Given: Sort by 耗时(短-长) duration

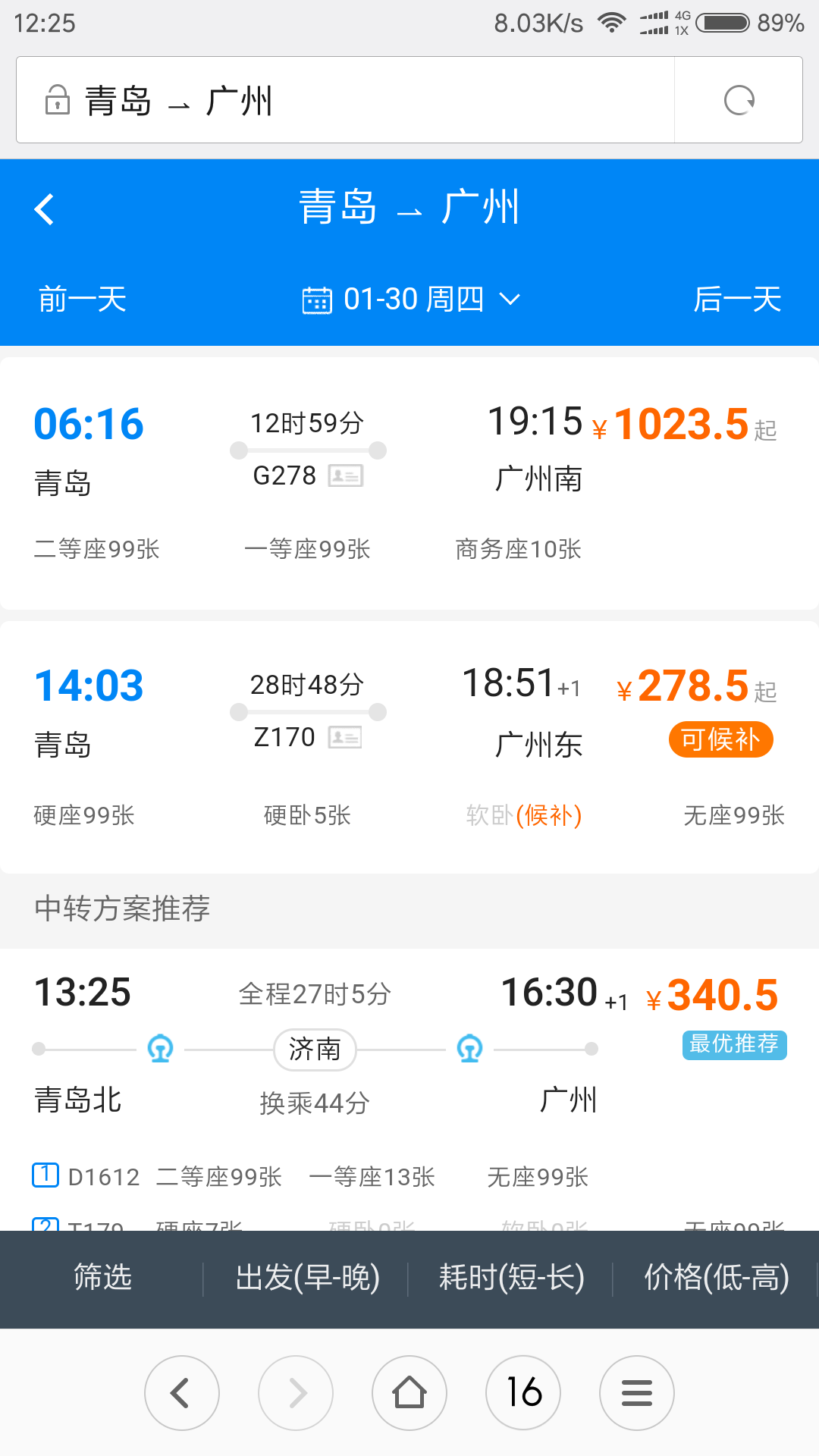Looking at the screenshot, I should pos(512,1277).
